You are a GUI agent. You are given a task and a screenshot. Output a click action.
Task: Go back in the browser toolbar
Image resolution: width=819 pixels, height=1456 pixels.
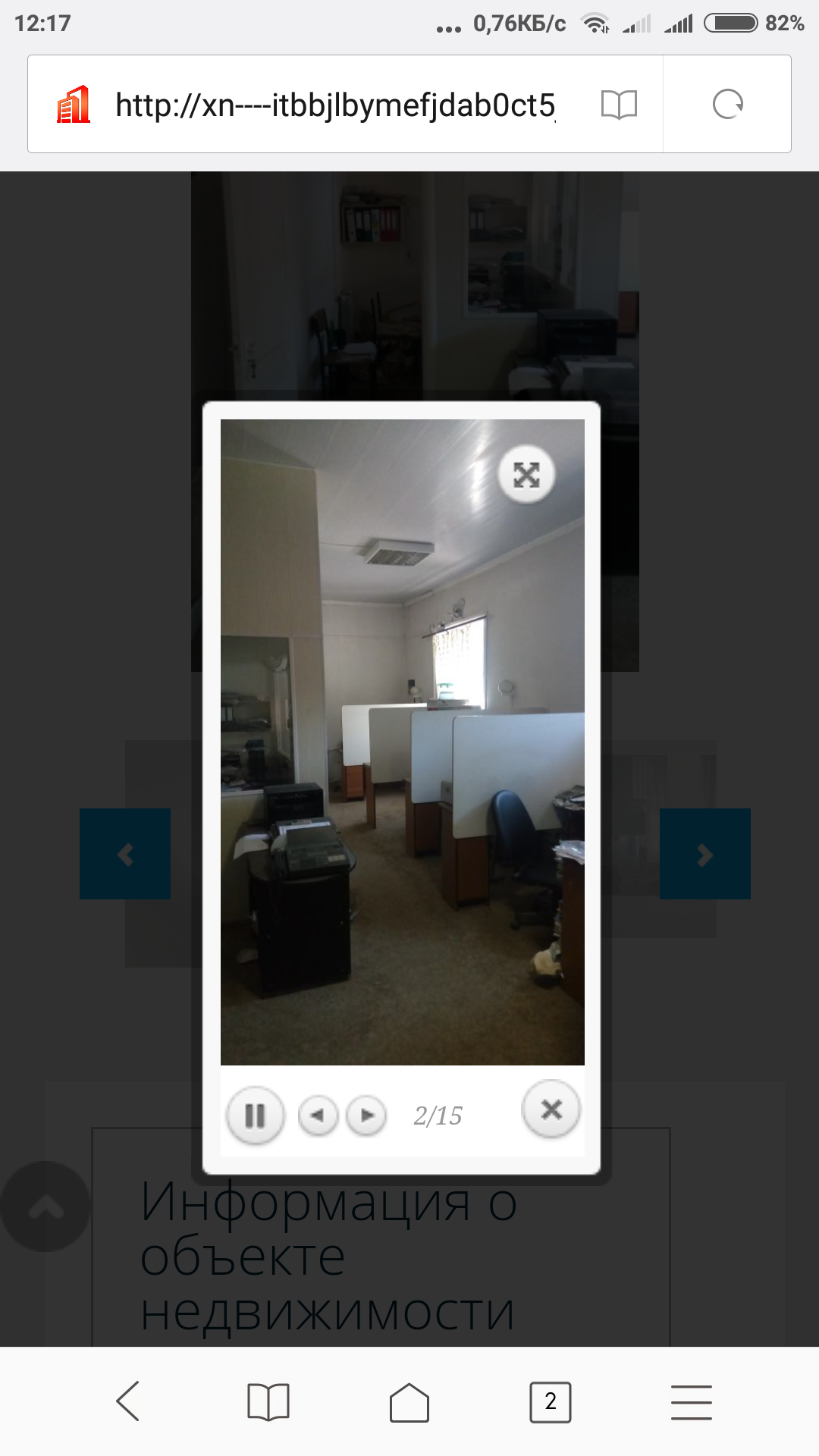pos(127,1401)
